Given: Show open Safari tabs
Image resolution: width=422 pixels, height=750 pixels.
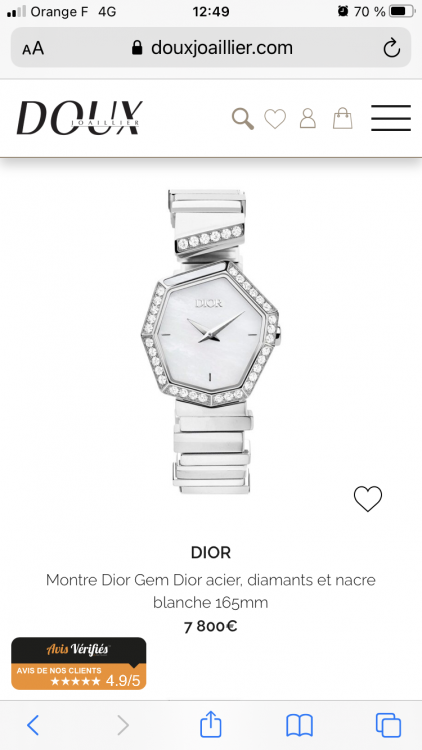Looking at the screenshot, I should (x=388, y=726).
